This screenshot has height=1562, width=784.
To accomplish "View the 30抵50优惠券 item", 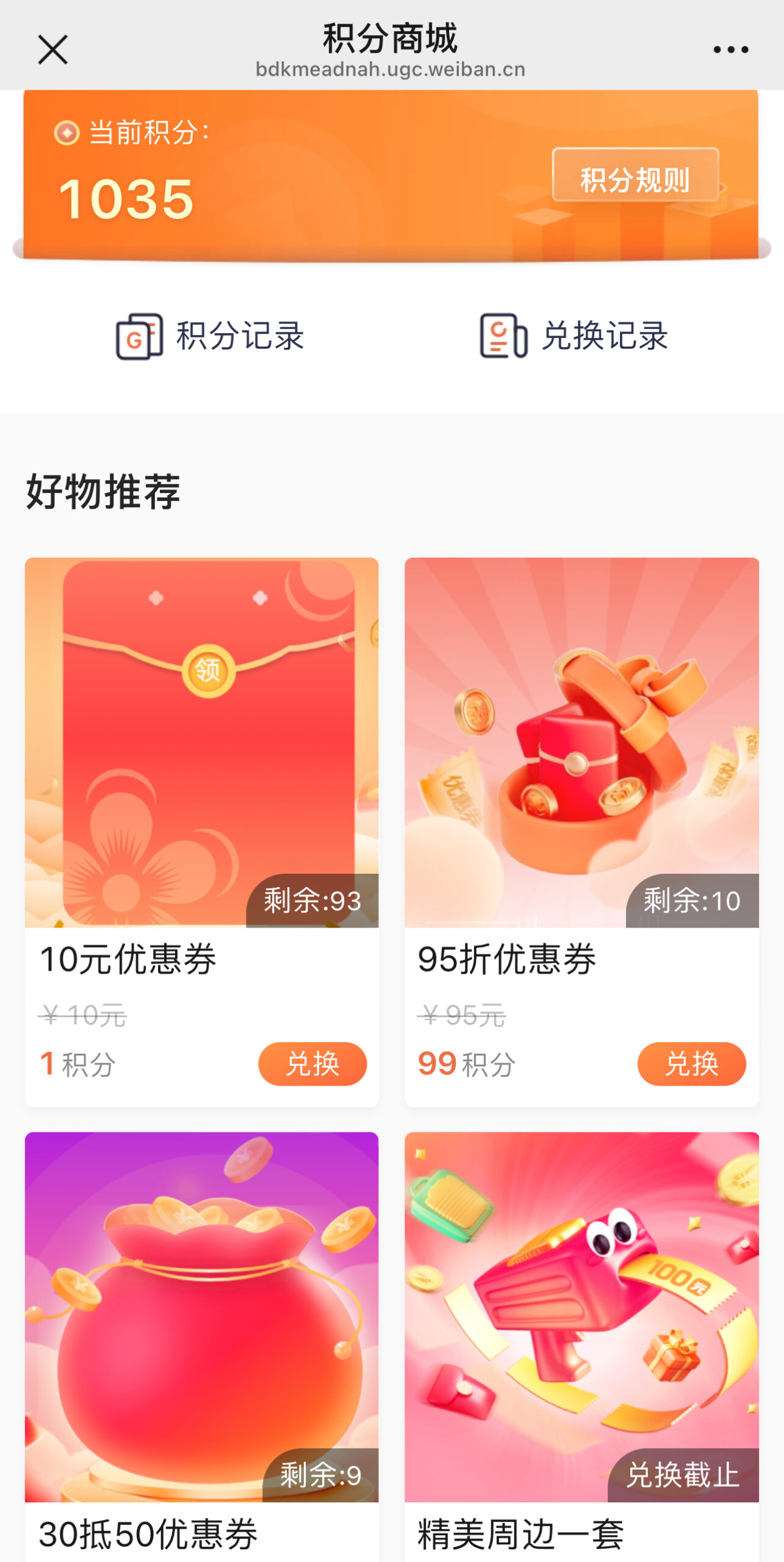I will (201, 1318).
